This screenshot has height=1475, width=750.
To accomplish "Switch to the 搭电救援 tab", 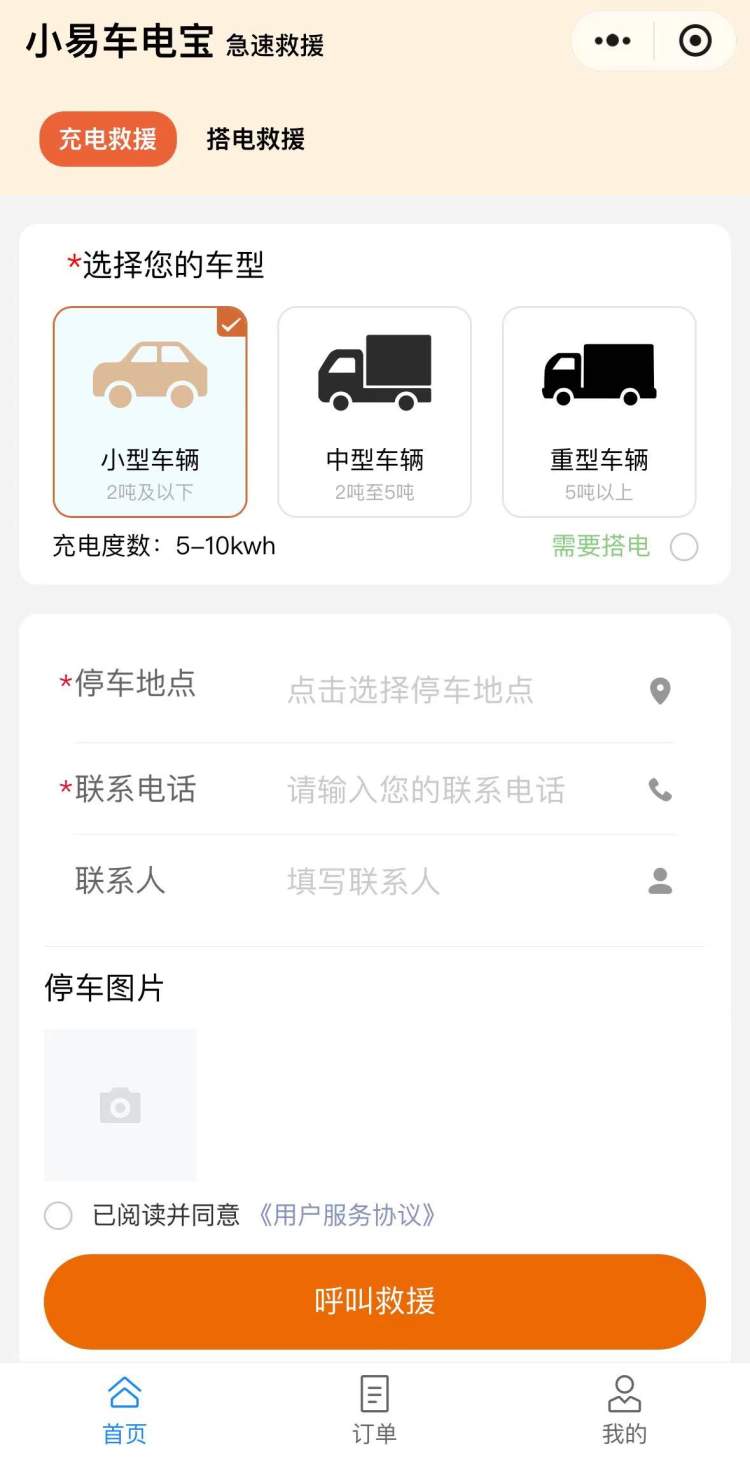I will [255, 139].
